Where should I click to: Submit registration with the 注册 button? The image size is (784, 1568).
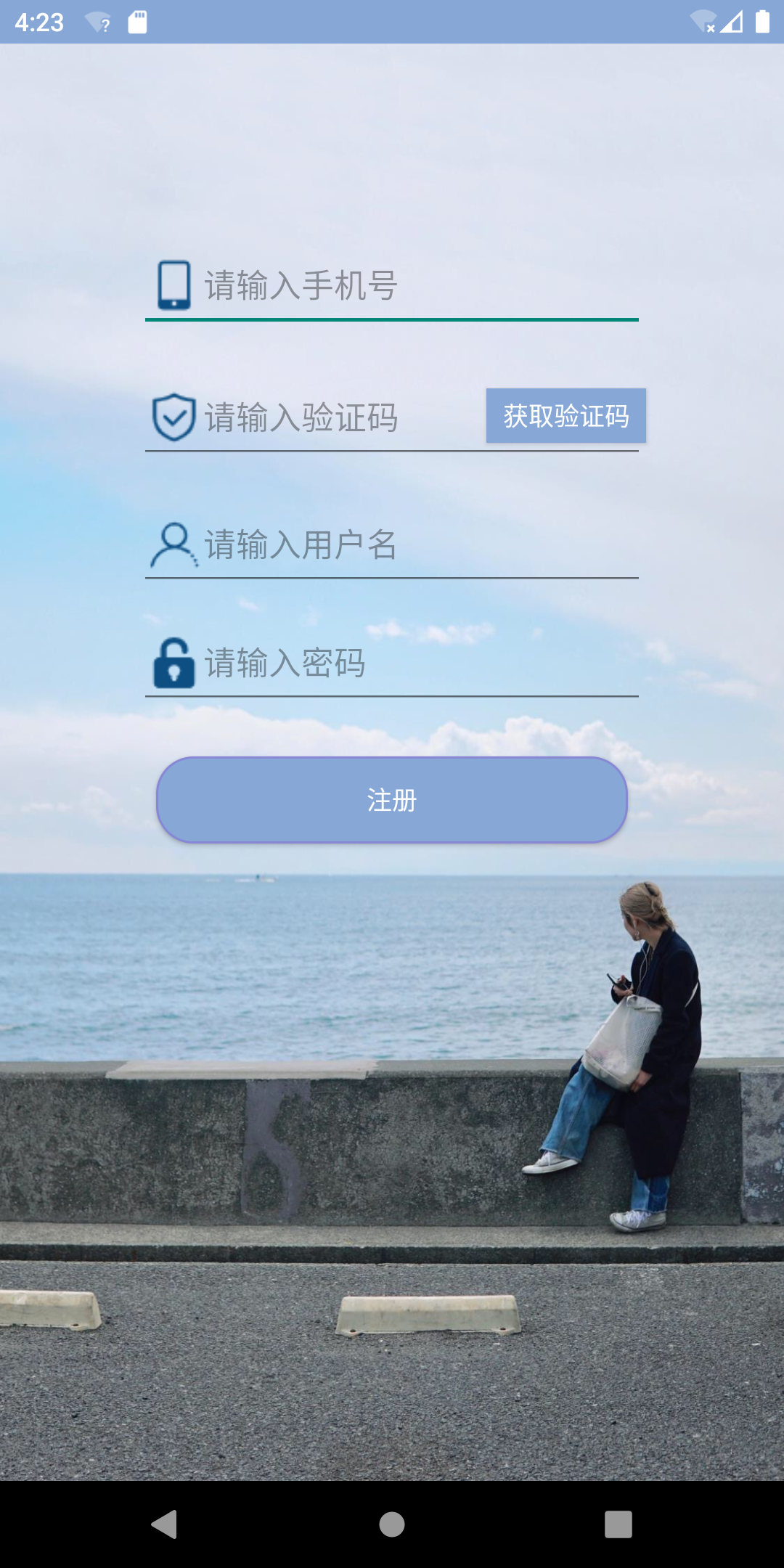point(392,800)
